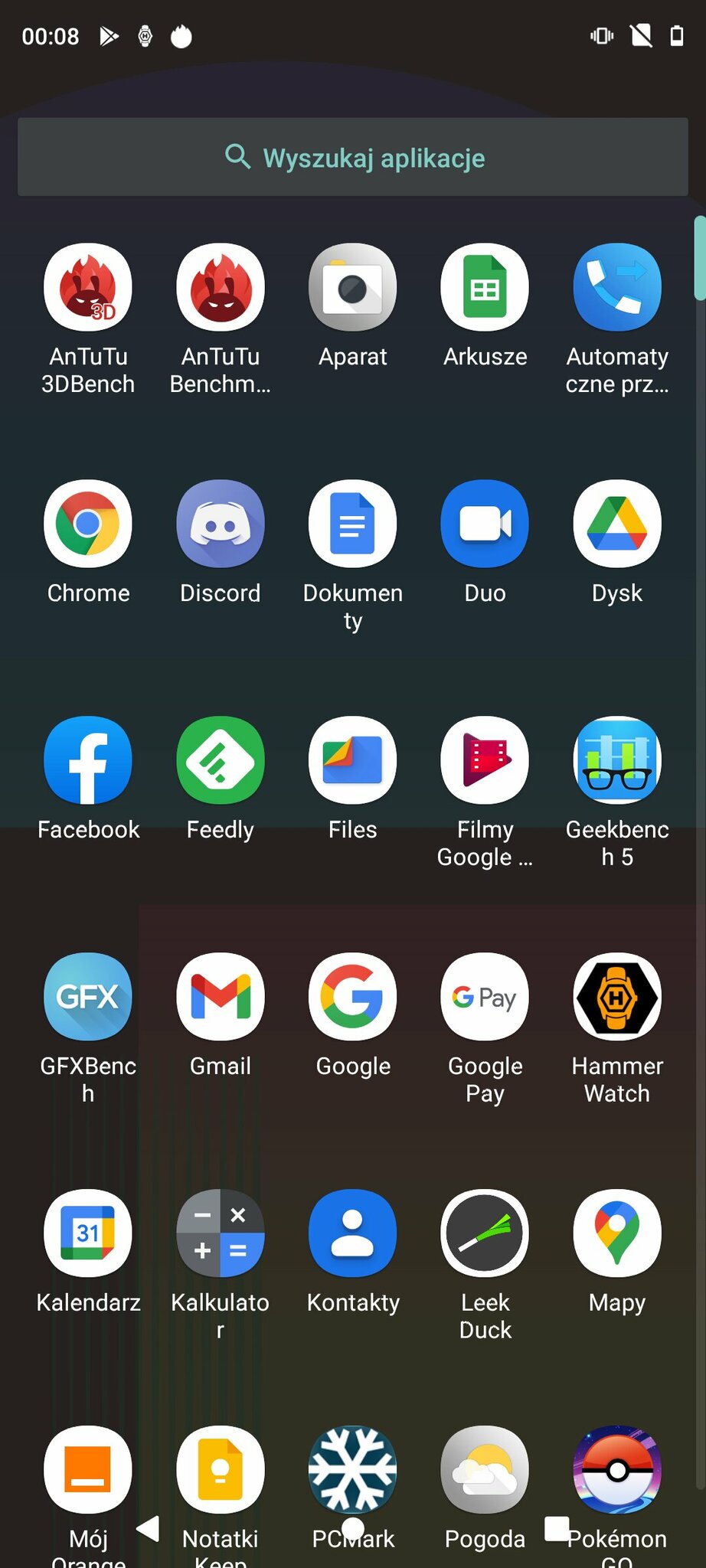Open Dokumenty app

click(x=353, y=524)
